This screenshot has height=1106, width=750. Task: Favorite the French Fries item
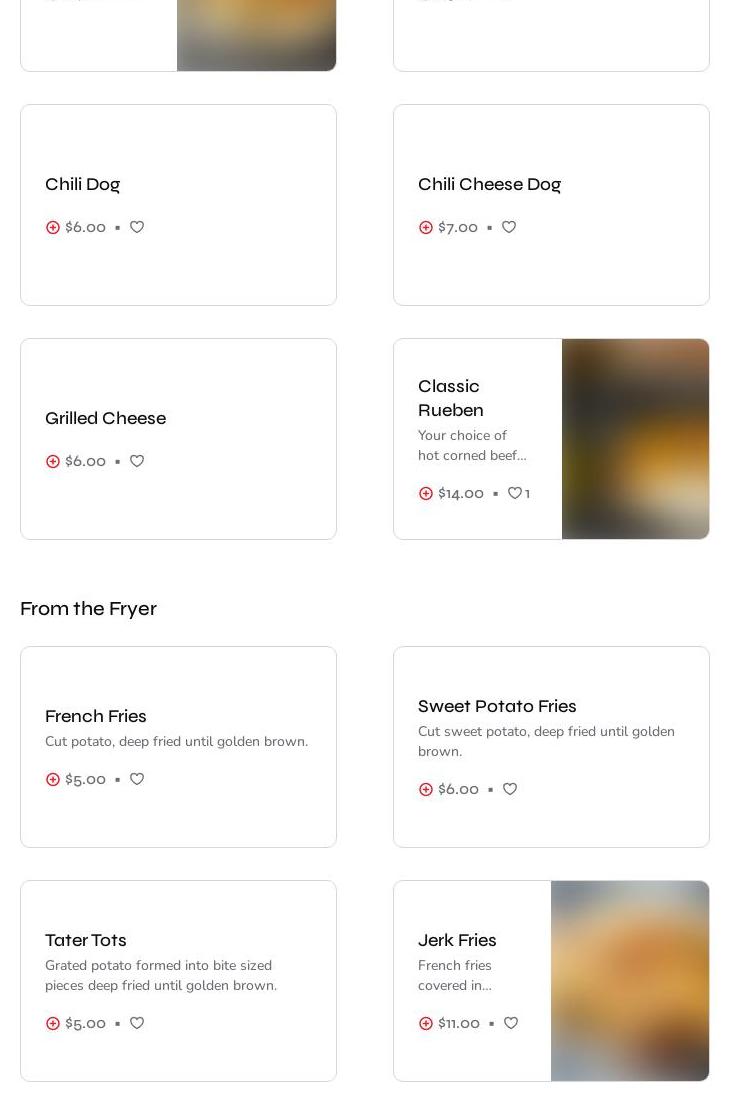point(137,780)
